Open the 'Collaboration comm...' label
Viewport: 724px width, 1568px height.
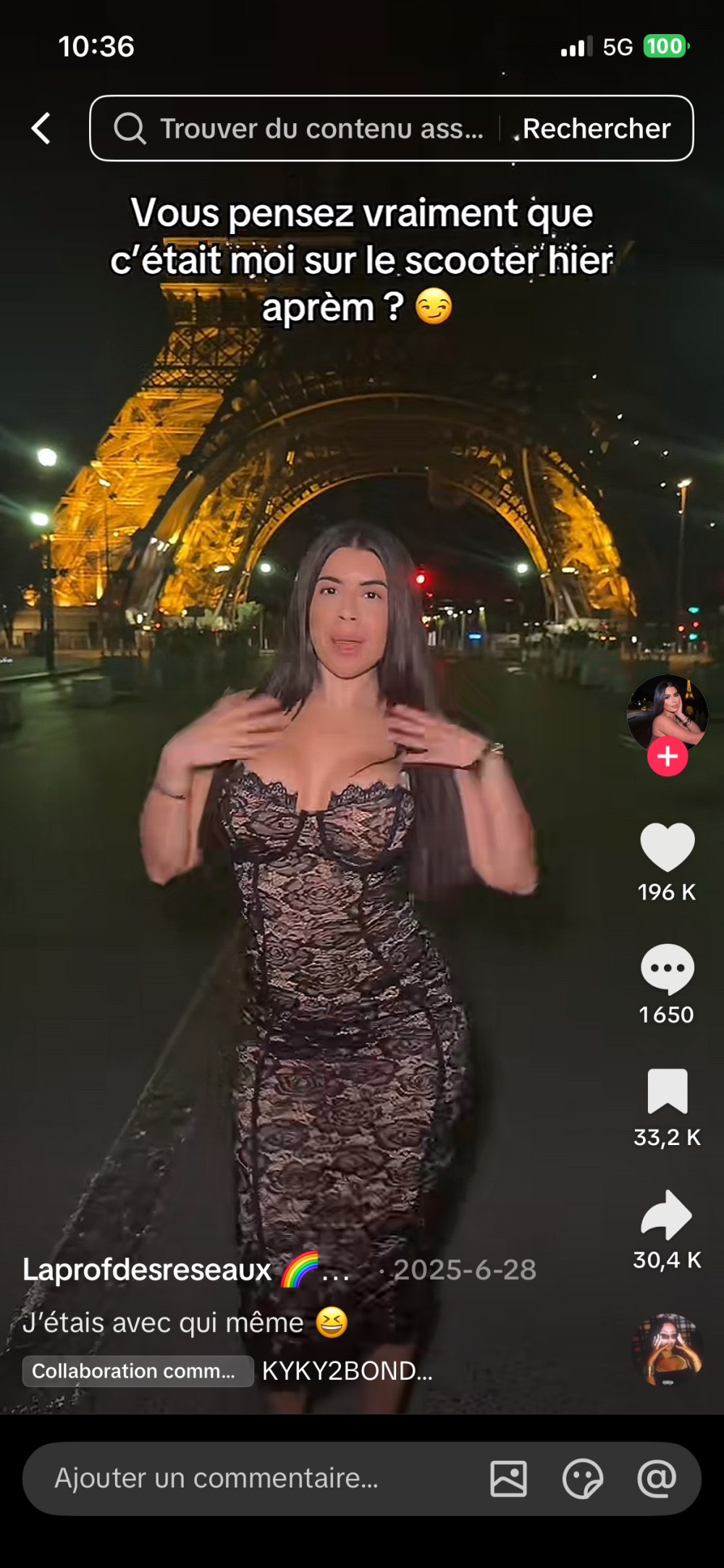point(138,1371)
